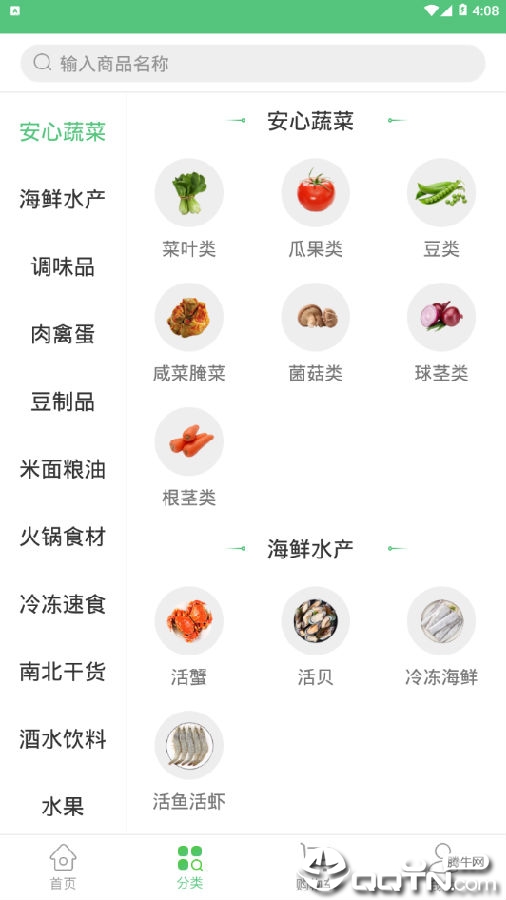This screenshot has height=900, width=506.
Task: Open the 冷冻海鲜 frozen seafood tile
Action: tap(441, 637)
